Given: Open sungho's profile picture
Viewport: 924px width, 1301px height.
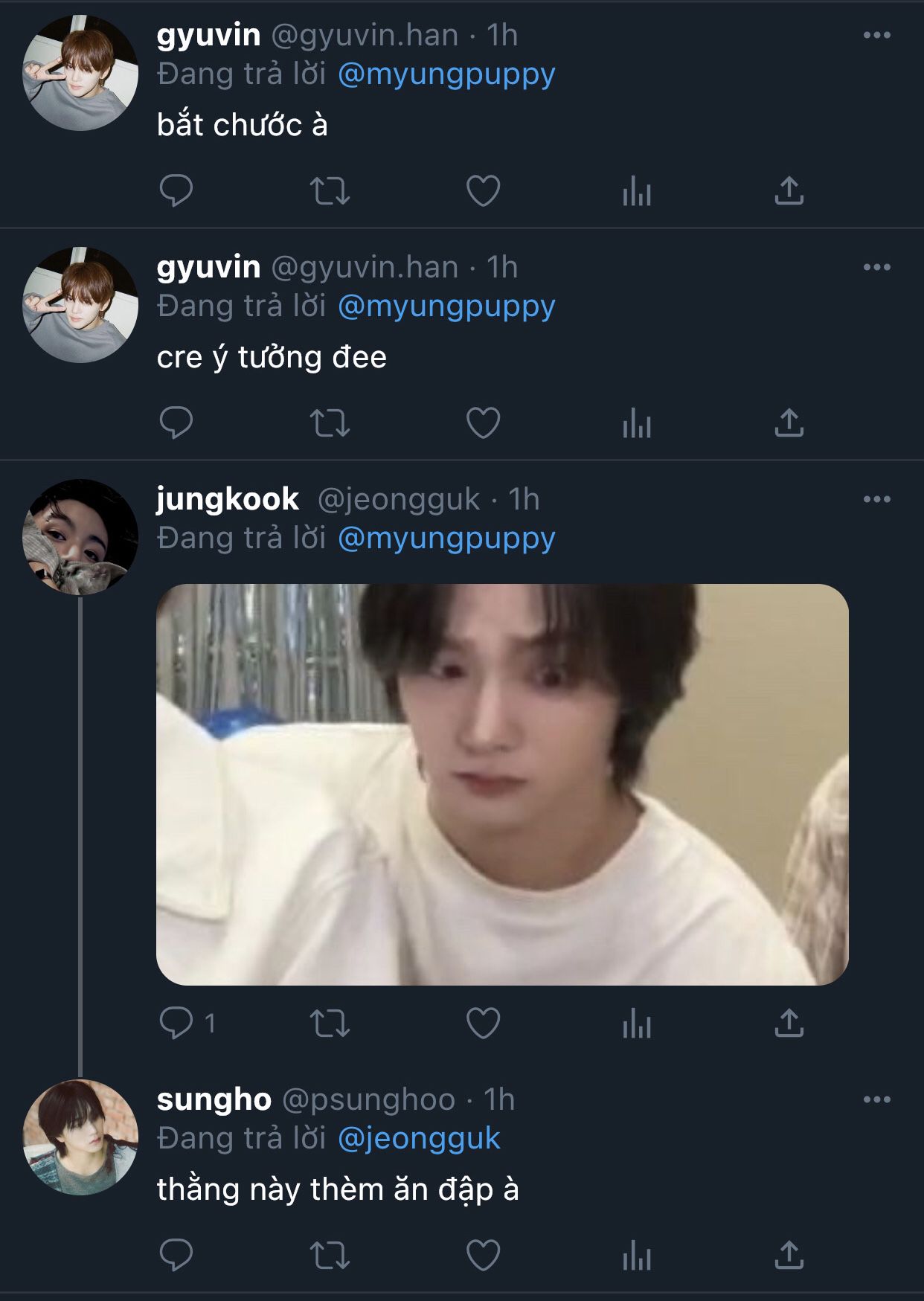Looking at the screenshot, I should pos(80,1137).
